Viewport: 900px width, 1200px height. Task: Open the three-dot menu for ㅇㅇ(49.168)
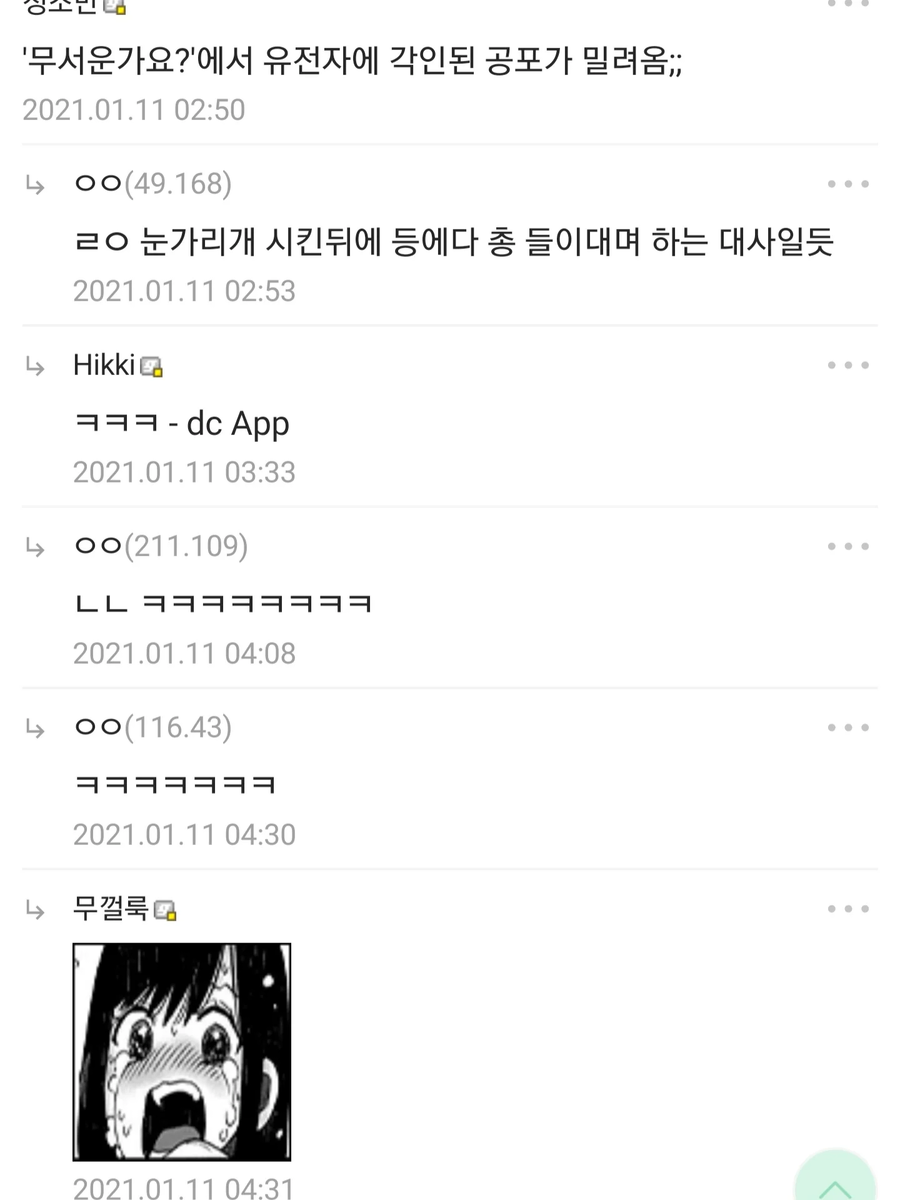click(849, 182)
